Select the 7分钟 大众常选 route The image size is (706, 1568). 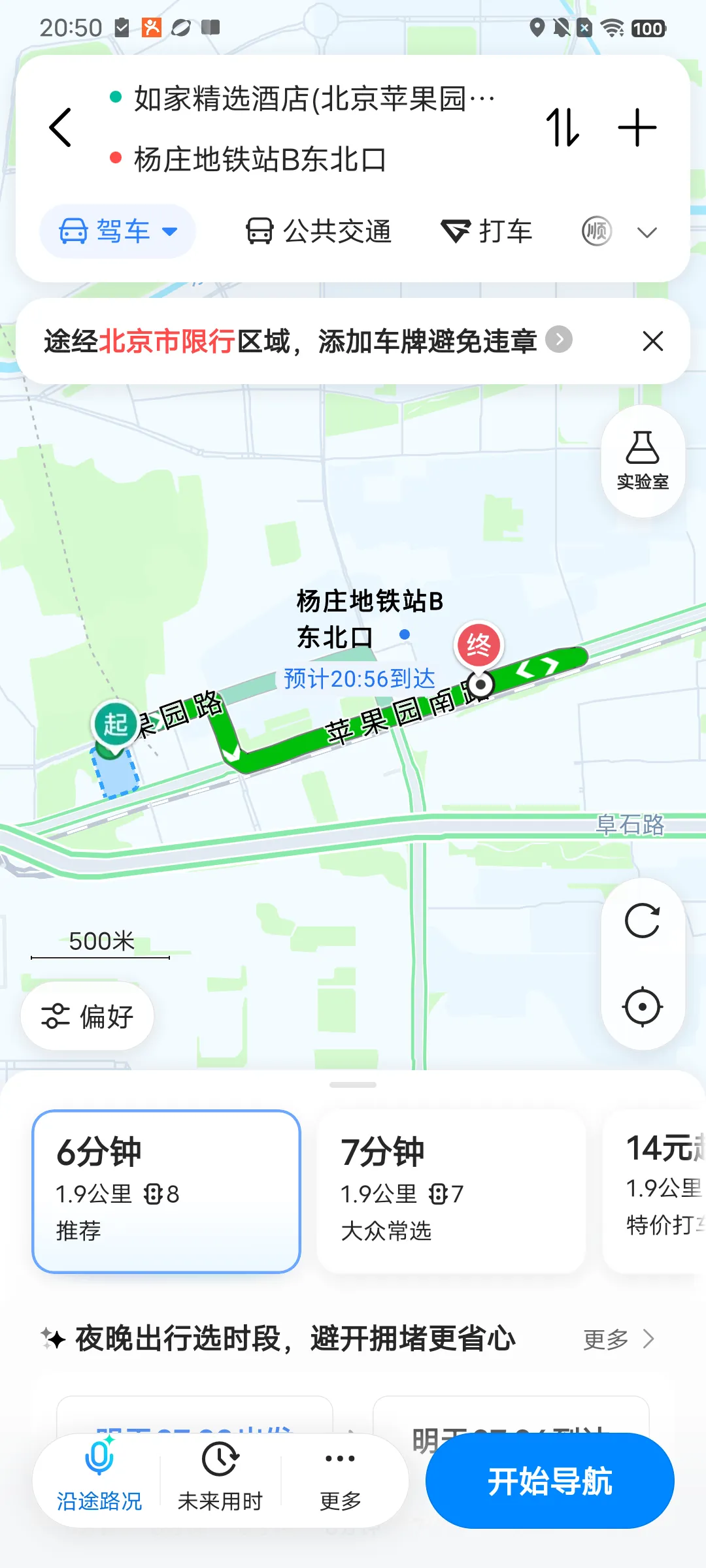point(451,1191)
